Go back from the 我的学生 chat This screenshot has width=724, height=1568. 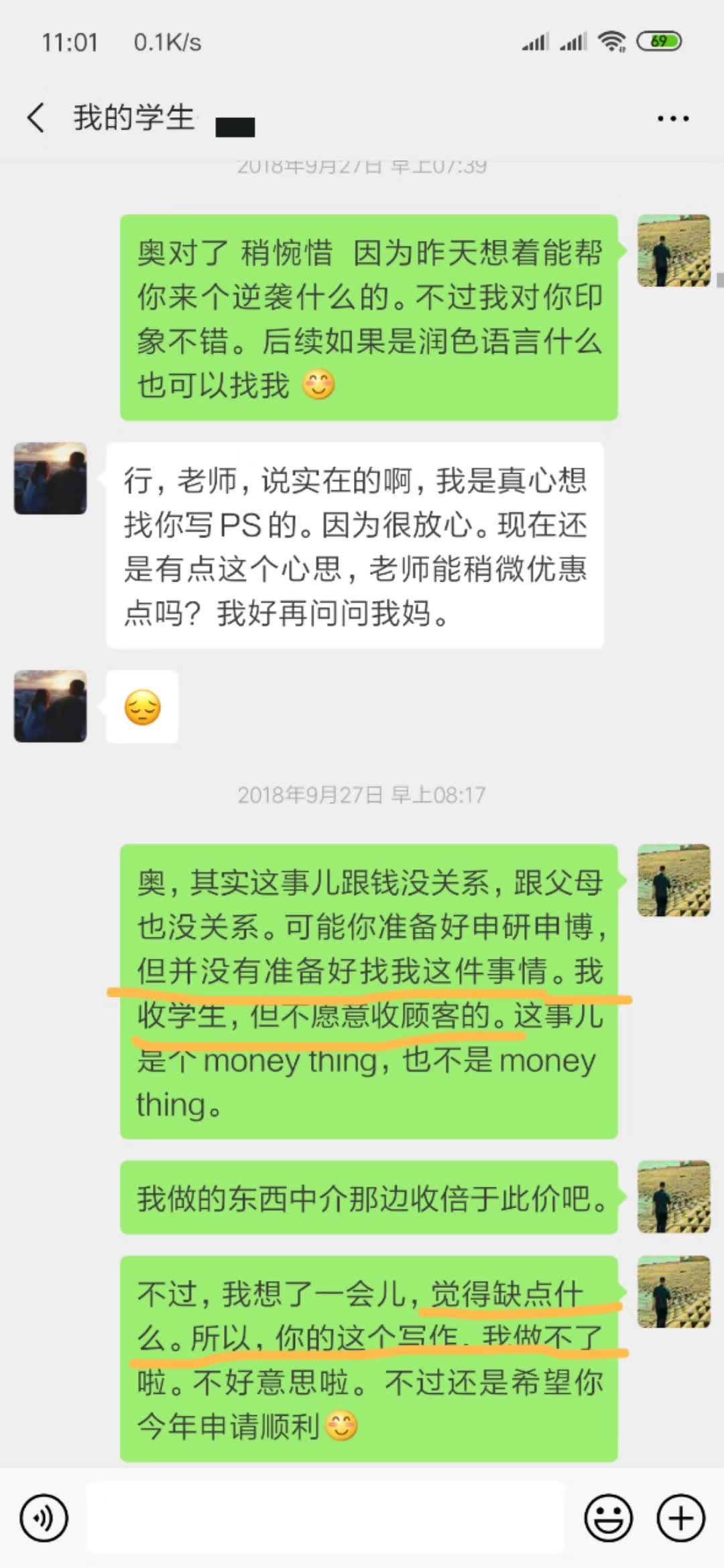point(36,118)
